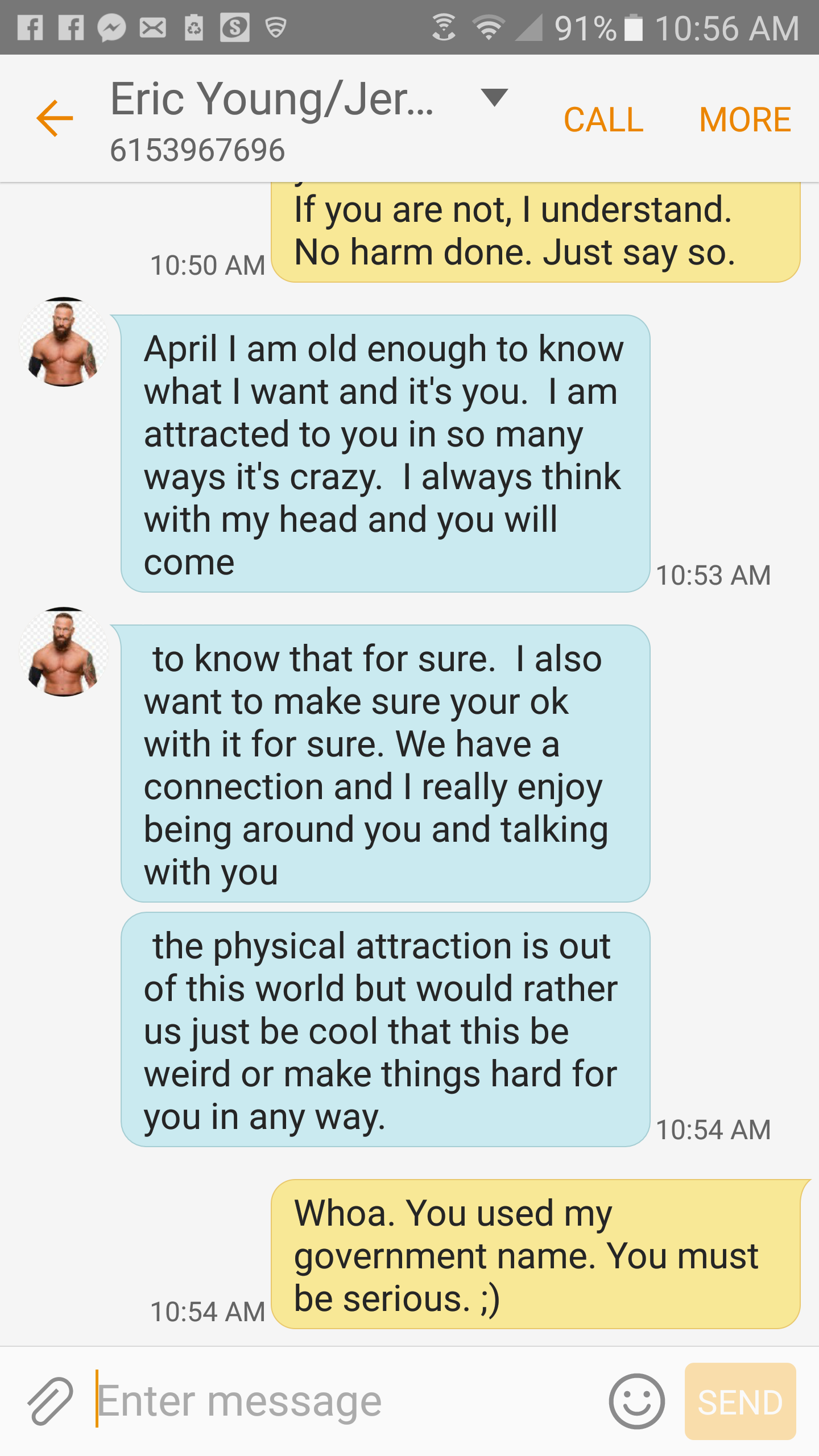Attach a file with the paperclip
819x1456 pixels.
point(50,1401)
